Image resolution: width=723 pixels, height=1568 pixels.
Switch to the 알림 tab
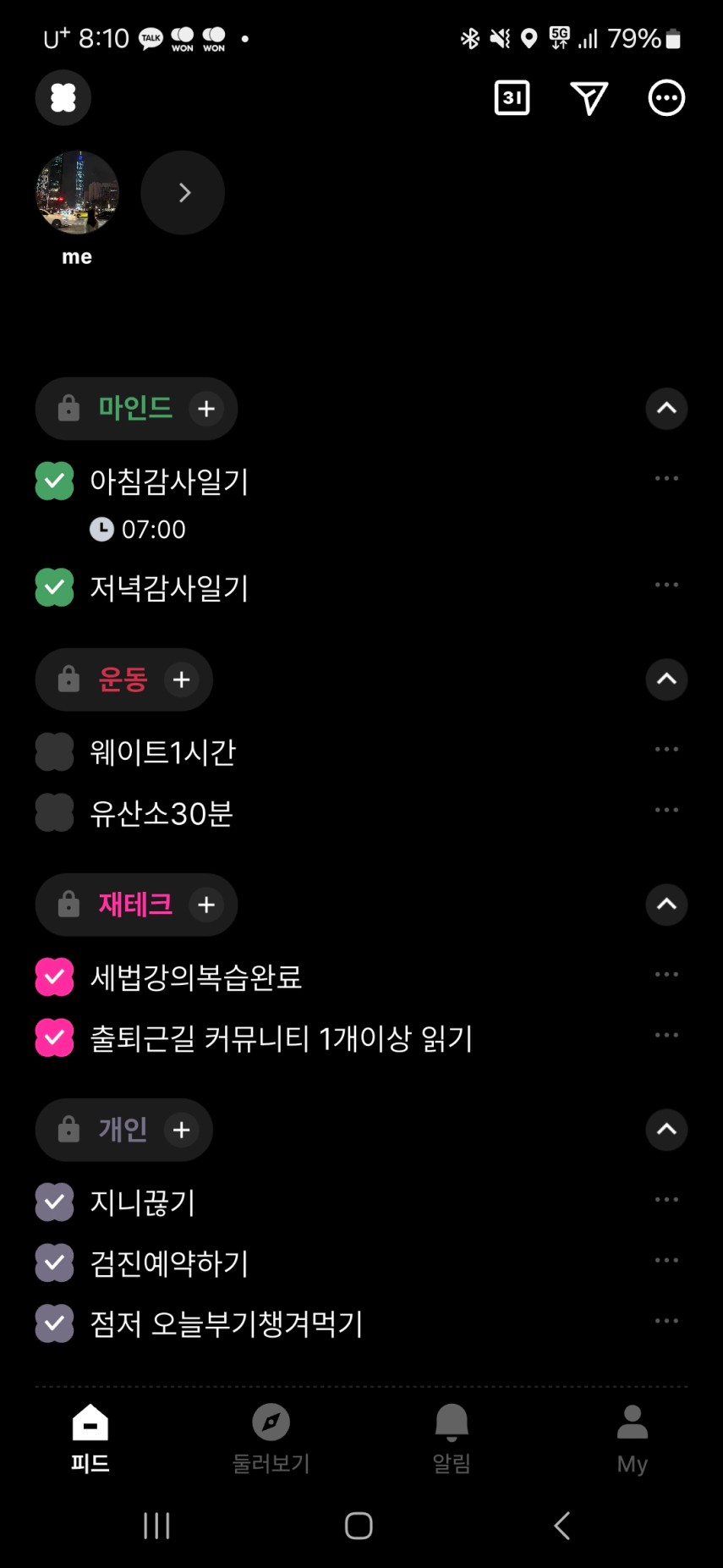[x=452, y=1439]
